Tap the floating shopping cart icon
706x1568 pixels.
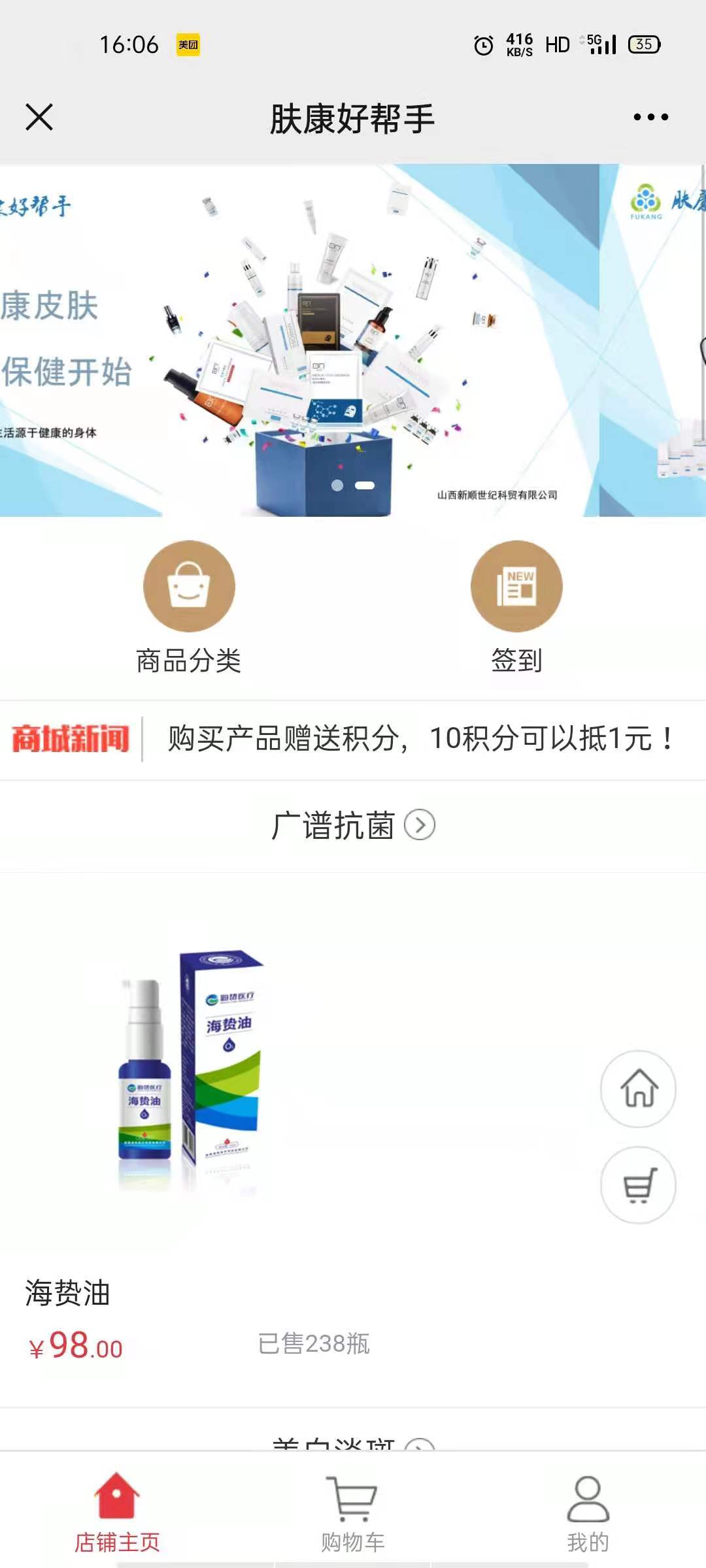(638, 1184)
